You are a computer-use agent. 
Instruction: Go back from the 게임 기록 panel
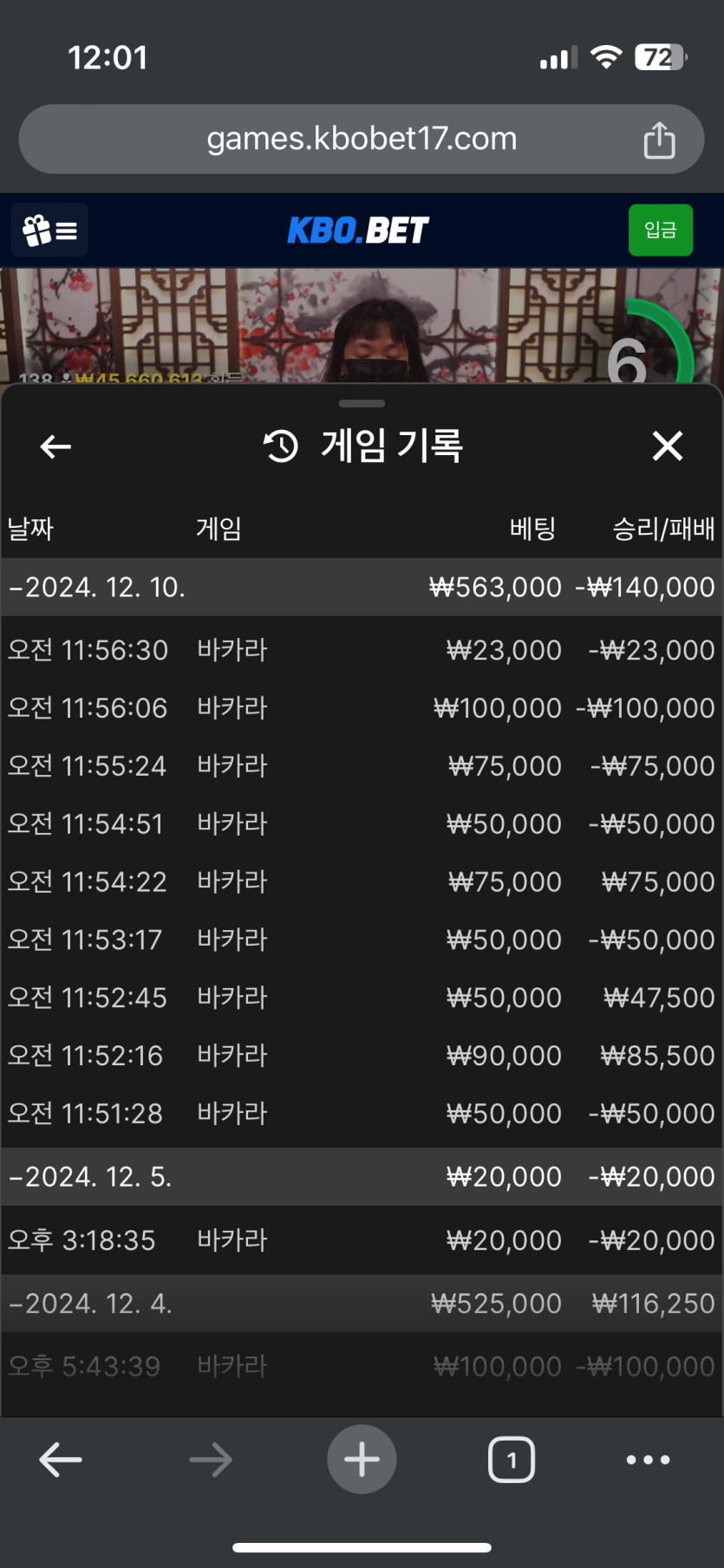(x=56, y=446)
